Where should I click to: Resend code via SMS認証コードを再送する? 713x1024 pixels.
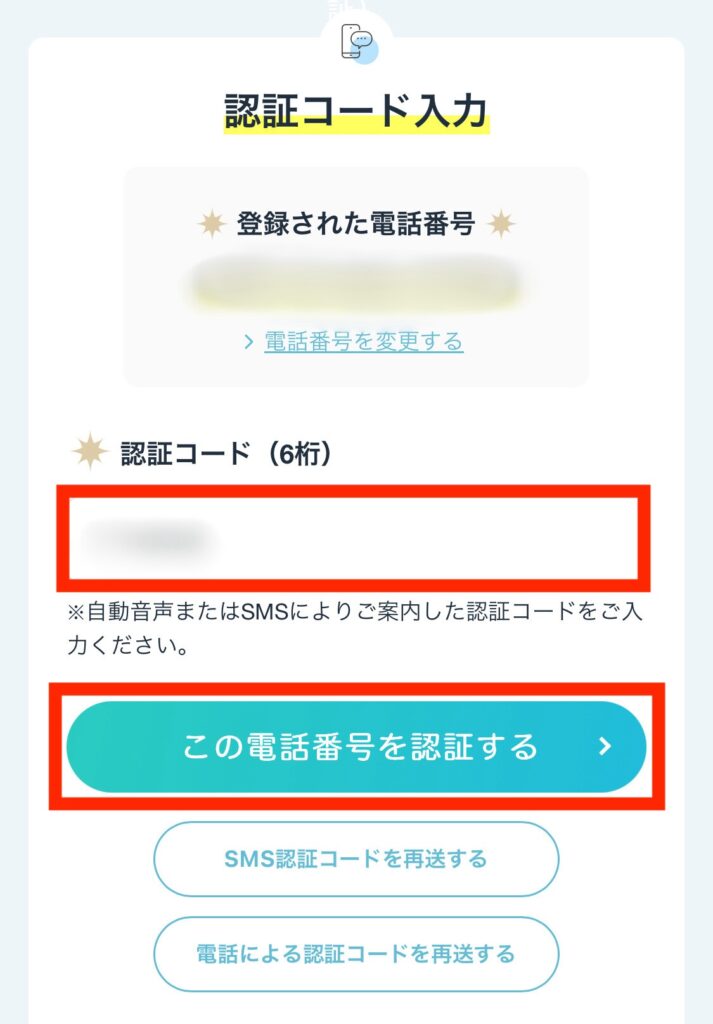(x=356, y=859)
